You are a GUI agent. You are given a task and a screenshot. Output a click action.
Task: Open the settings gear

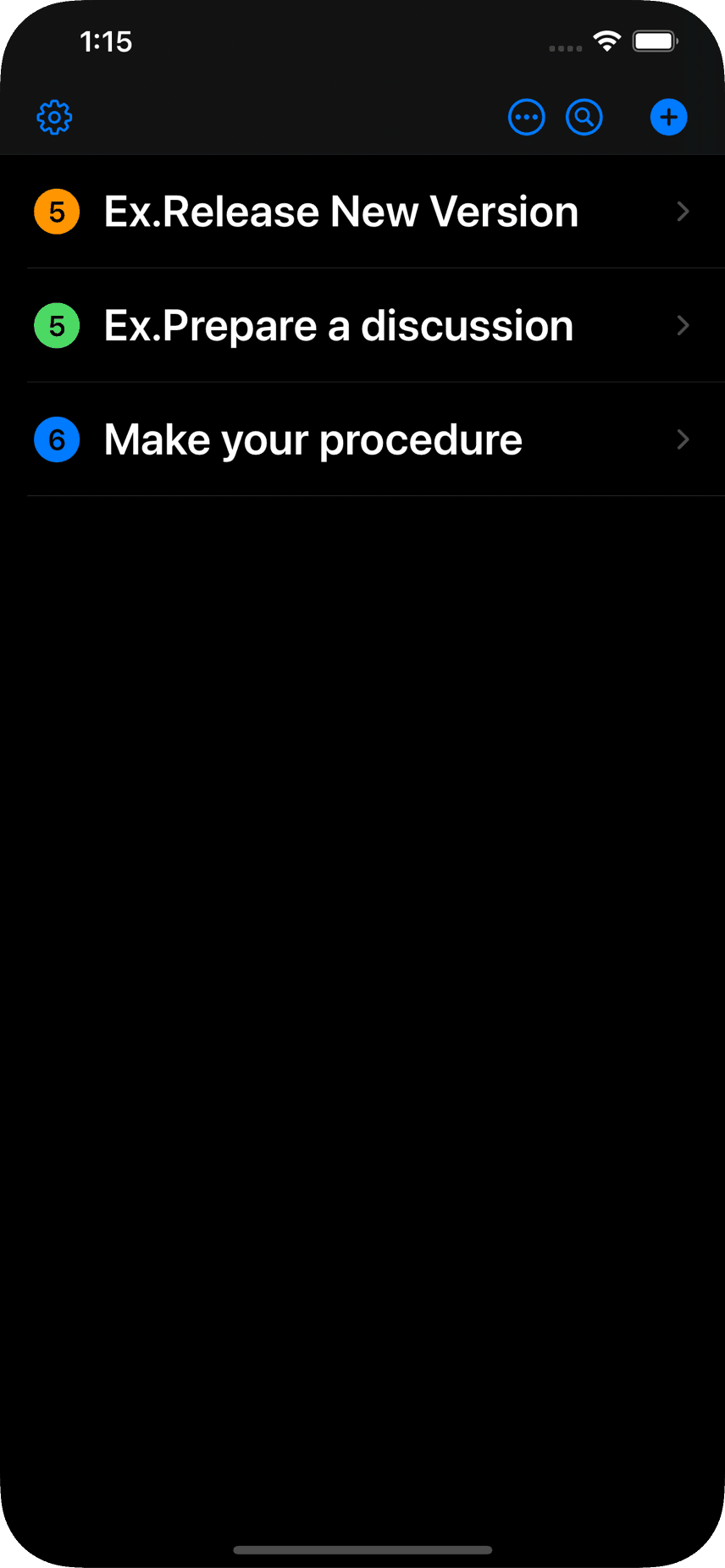[55, 118]
